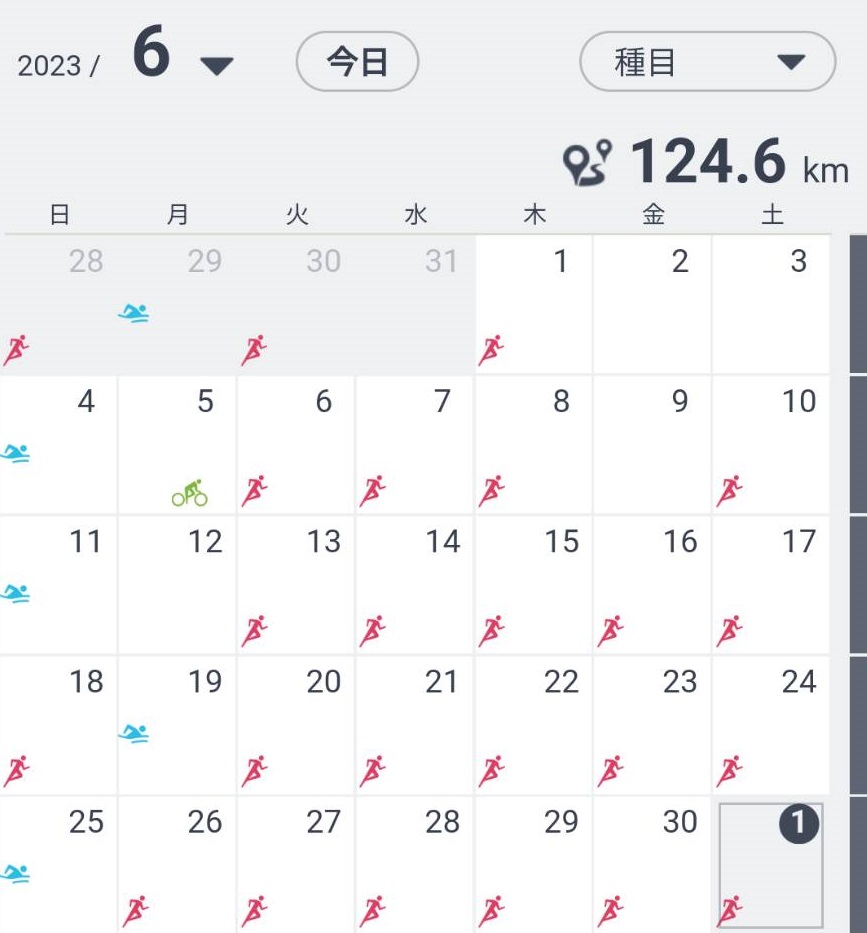Expand the 種目 activity type dropdown

tap(707, 63)
